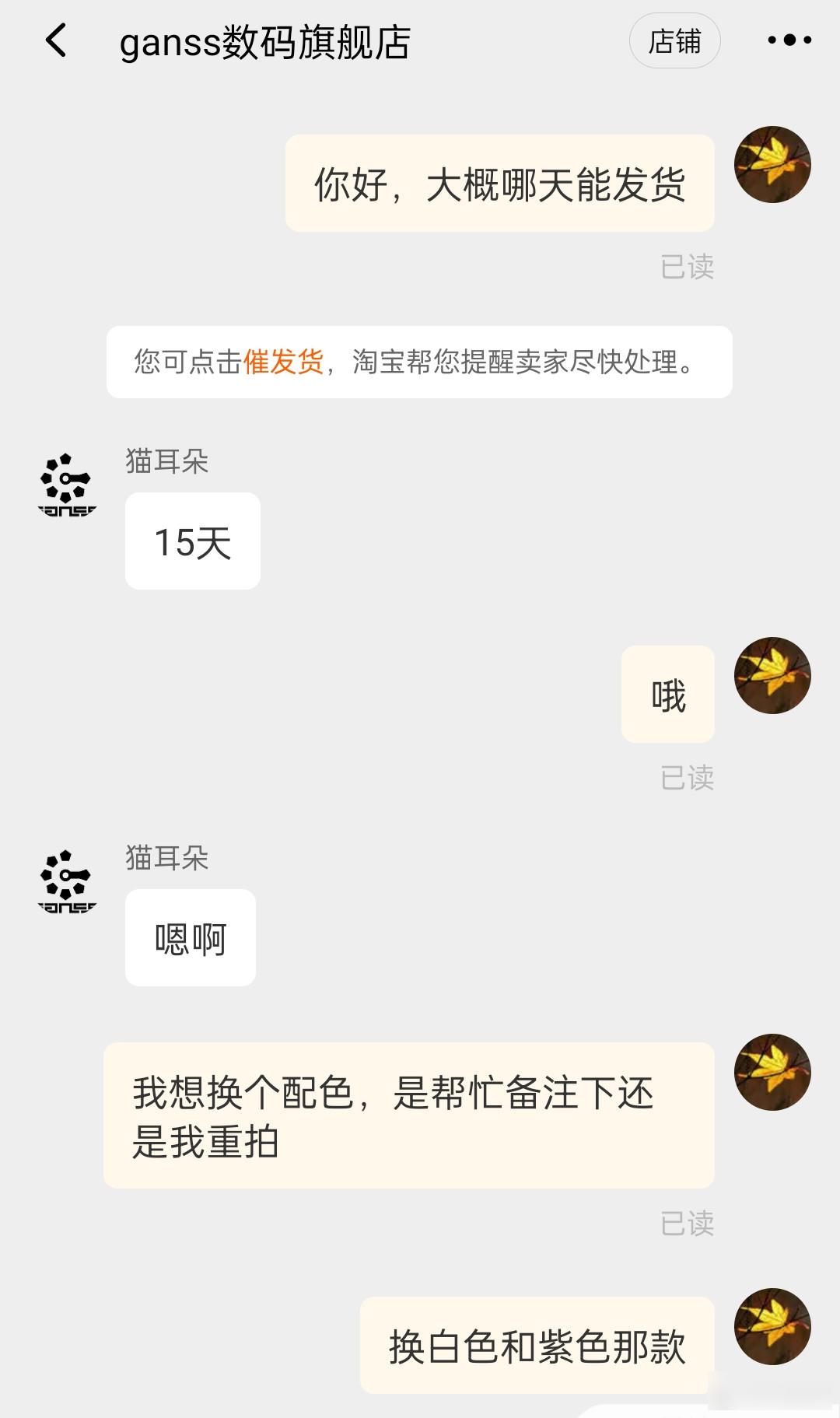Go back from the ganss chat
The width and height of the screenshot is (840, 1418).
[56, 40]
